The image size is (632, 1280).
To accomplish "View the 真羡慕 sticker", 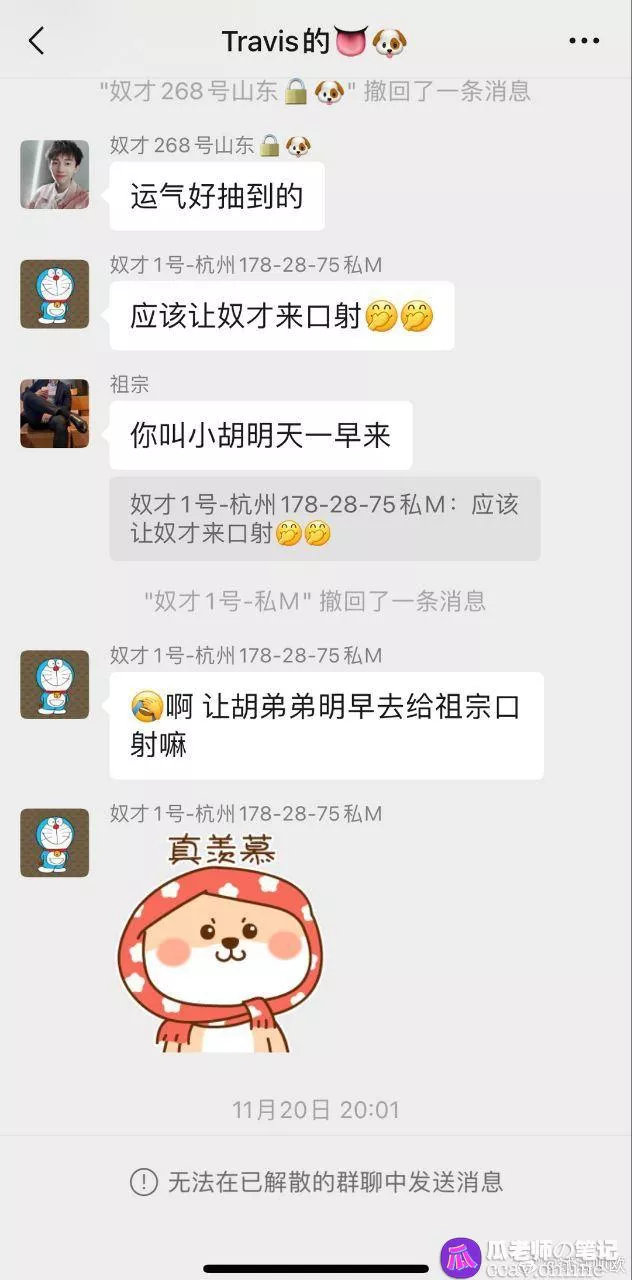I will [220, 947].
